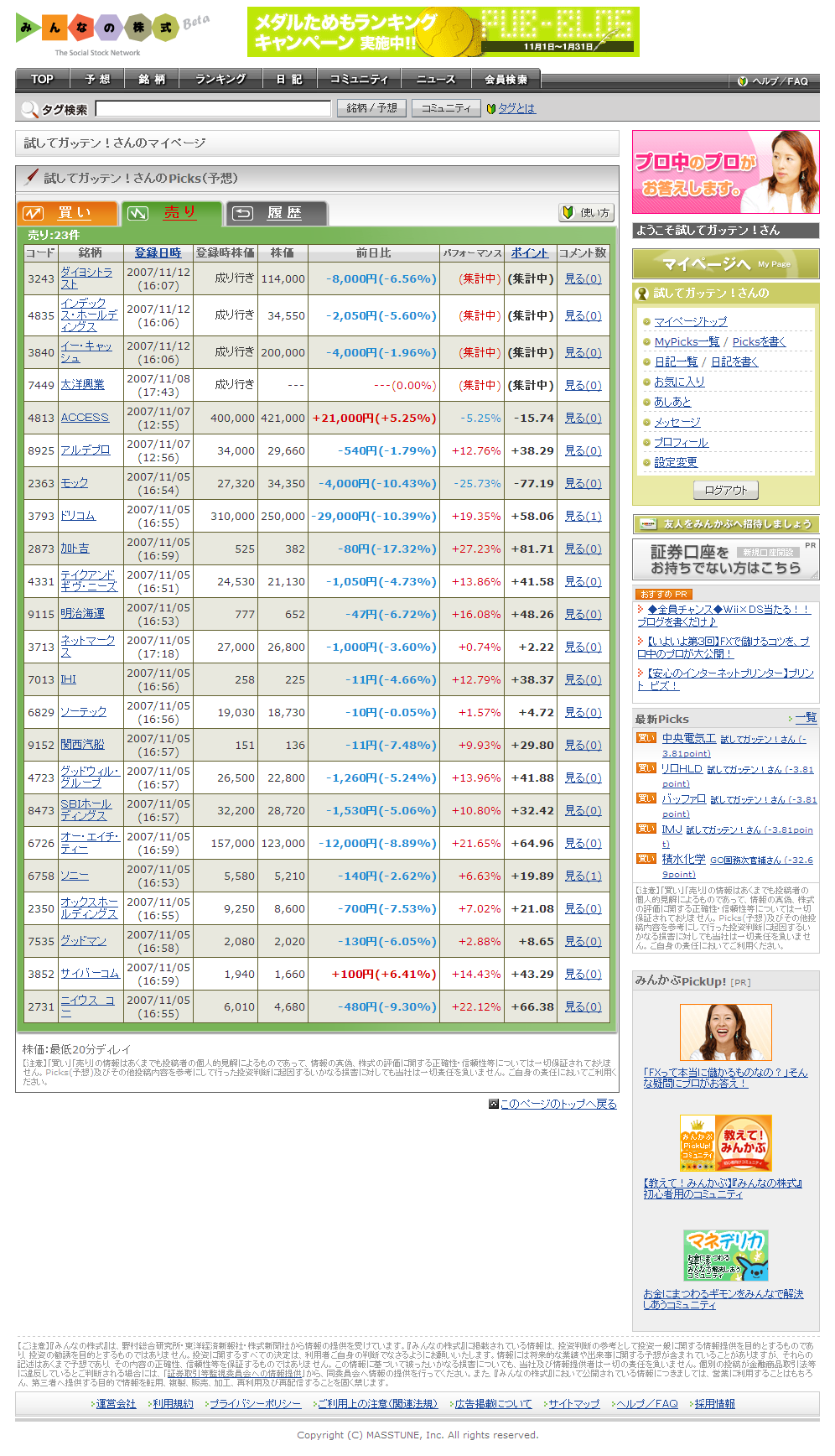Focus the タグ検索 text field

coord(213,108)
